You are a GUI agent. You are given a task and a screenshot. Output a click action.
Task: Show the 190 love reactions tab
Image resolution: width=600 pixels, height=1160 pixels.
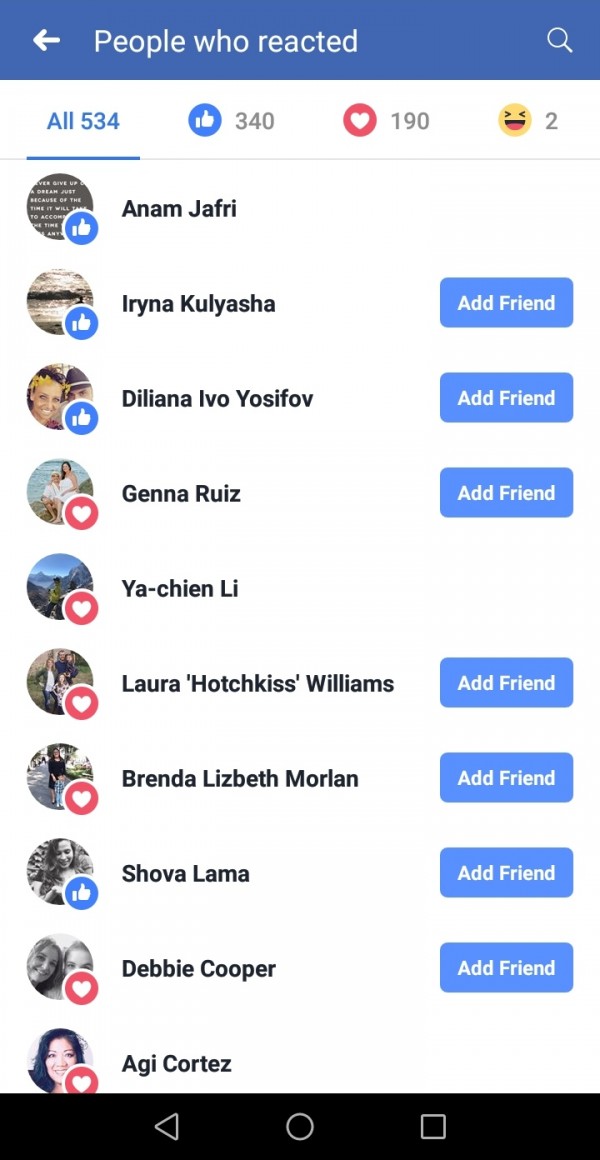click(x=386, y=122)
